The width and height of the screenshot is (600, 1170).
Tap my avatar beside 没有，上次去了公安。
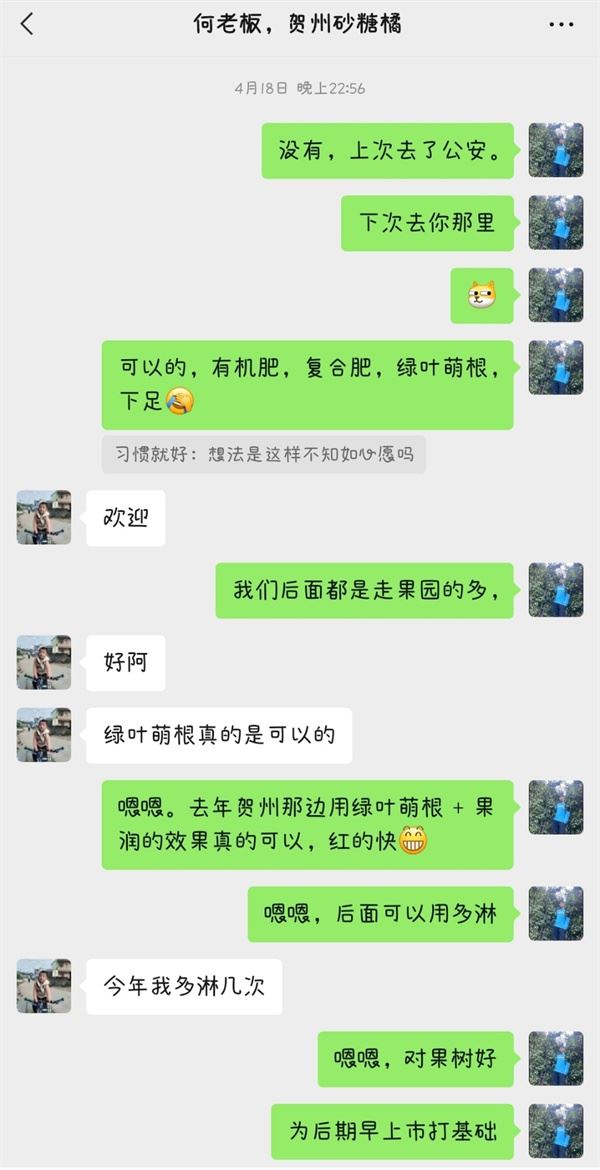pyautogui.click(x=555, y=150)
